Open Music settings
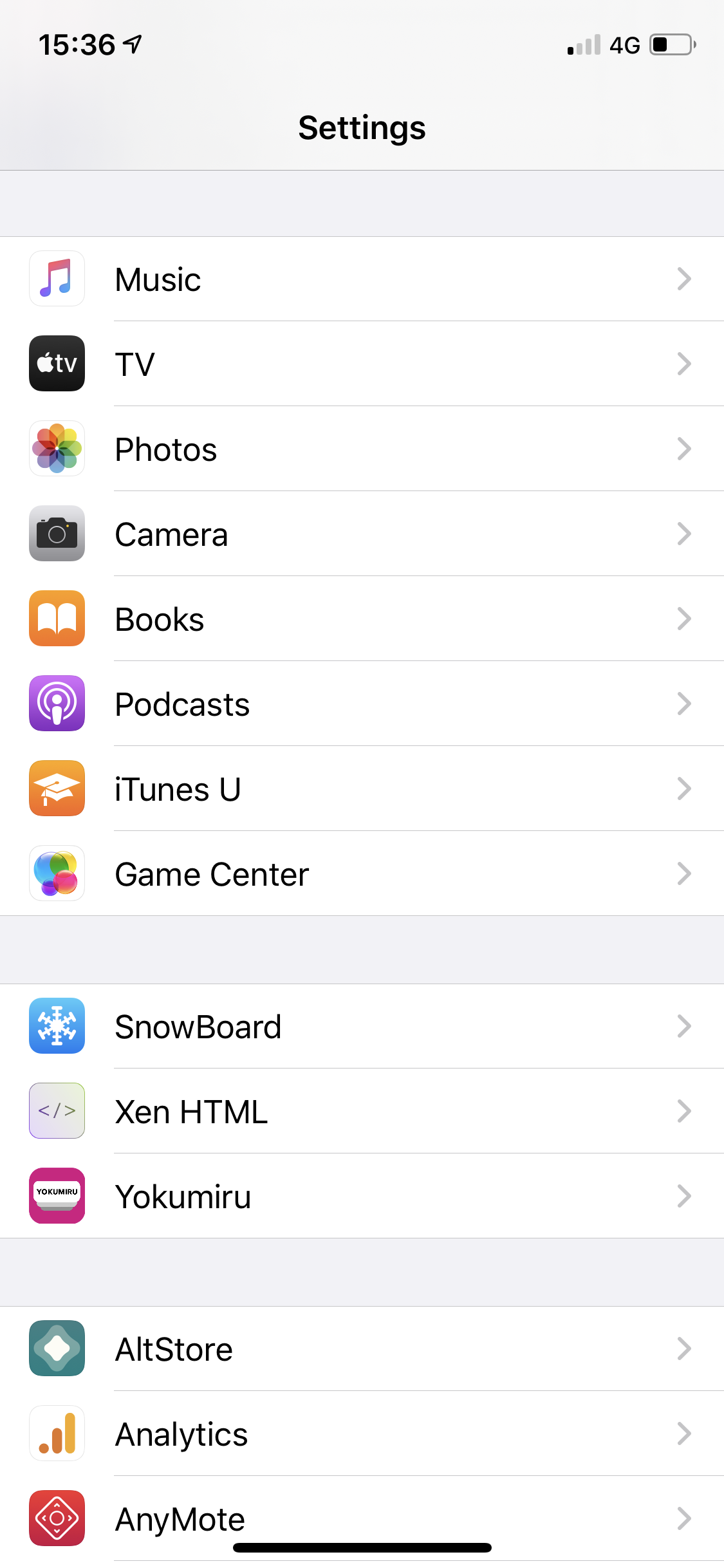This screenshot has height=1568, width=724. [360, 279]
